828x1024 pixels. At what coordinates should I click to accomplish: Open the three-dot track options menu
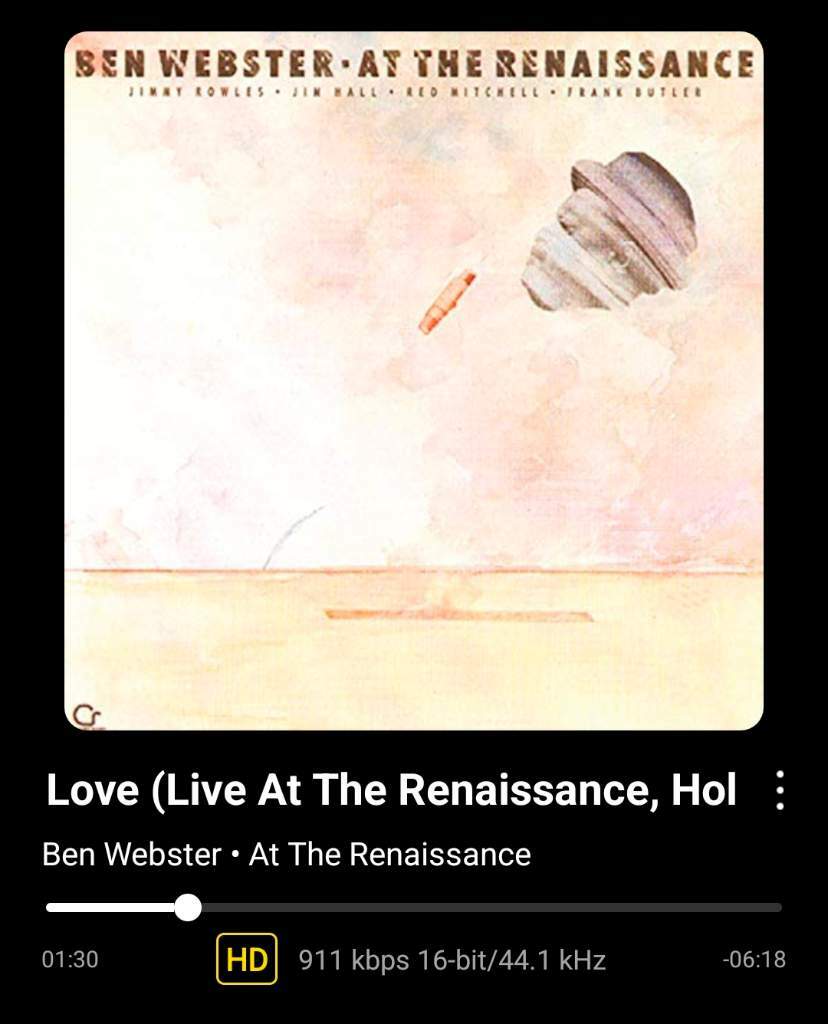coord(780,791)
